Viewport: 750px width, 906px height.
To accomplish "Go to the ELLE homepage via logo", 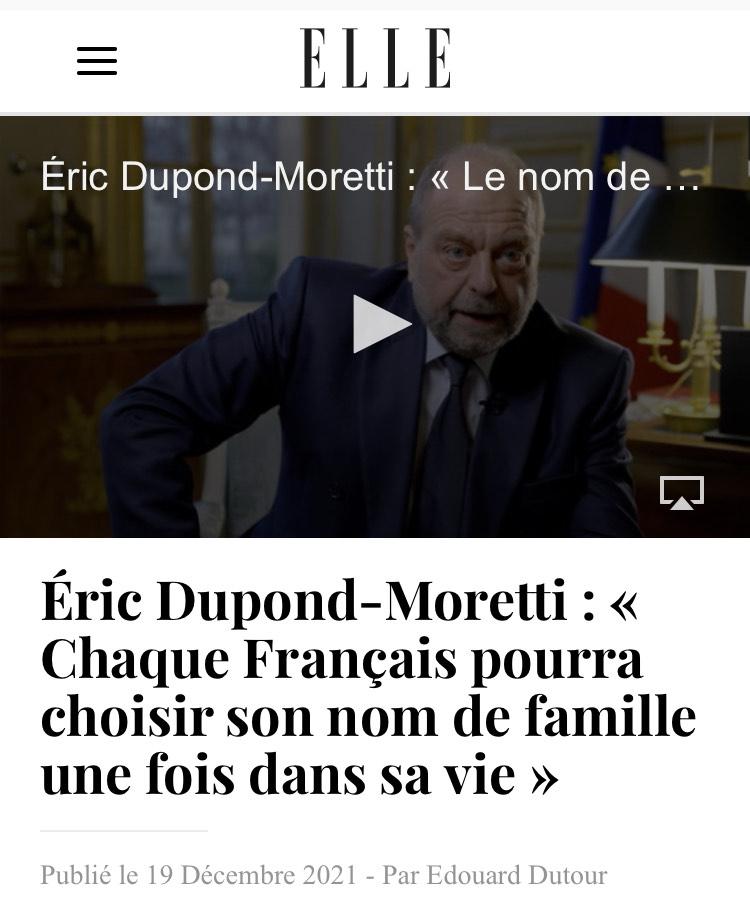I will (x=375, y=58).
